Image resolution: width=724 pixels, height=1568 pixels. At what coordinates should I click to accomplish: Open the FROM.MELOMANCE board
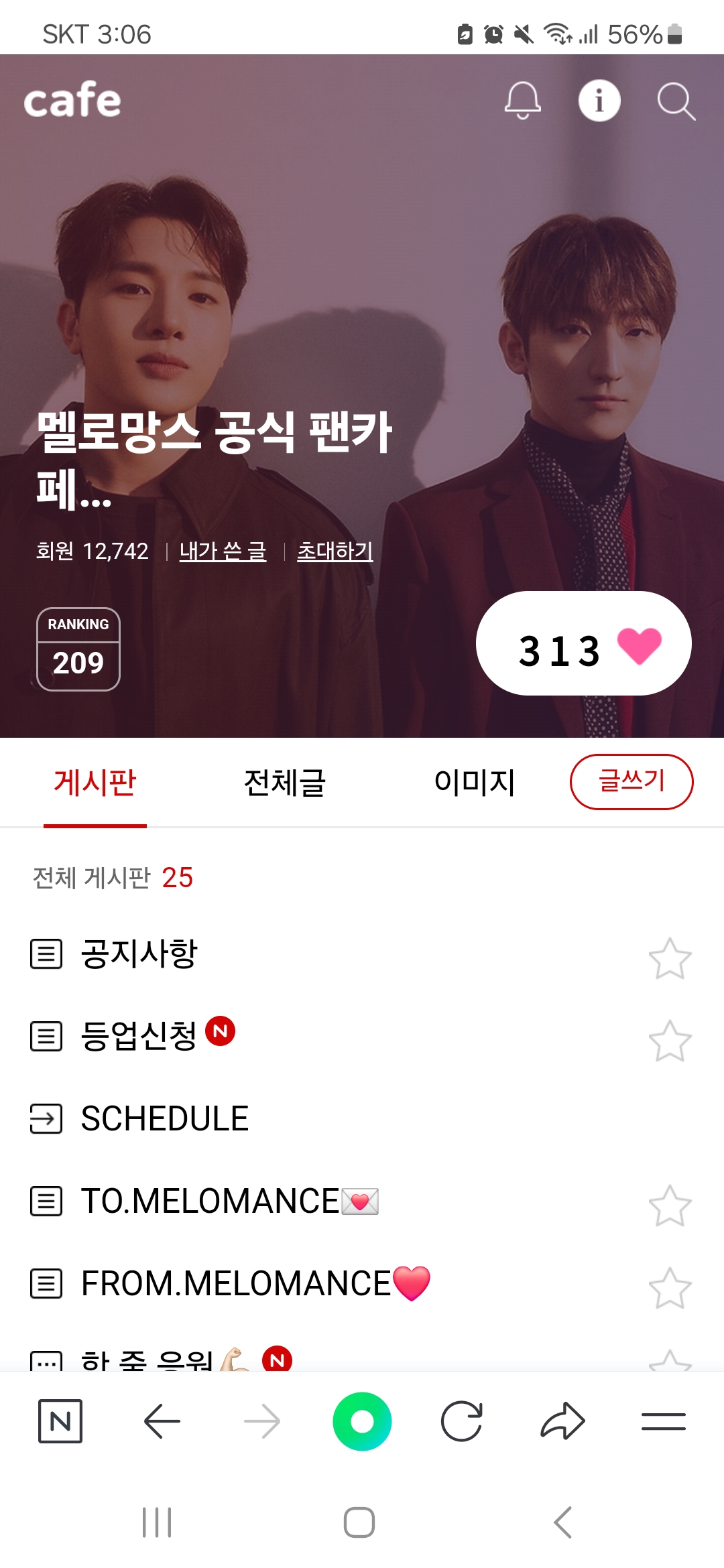pyautogui.click(x=235, y=1283)
